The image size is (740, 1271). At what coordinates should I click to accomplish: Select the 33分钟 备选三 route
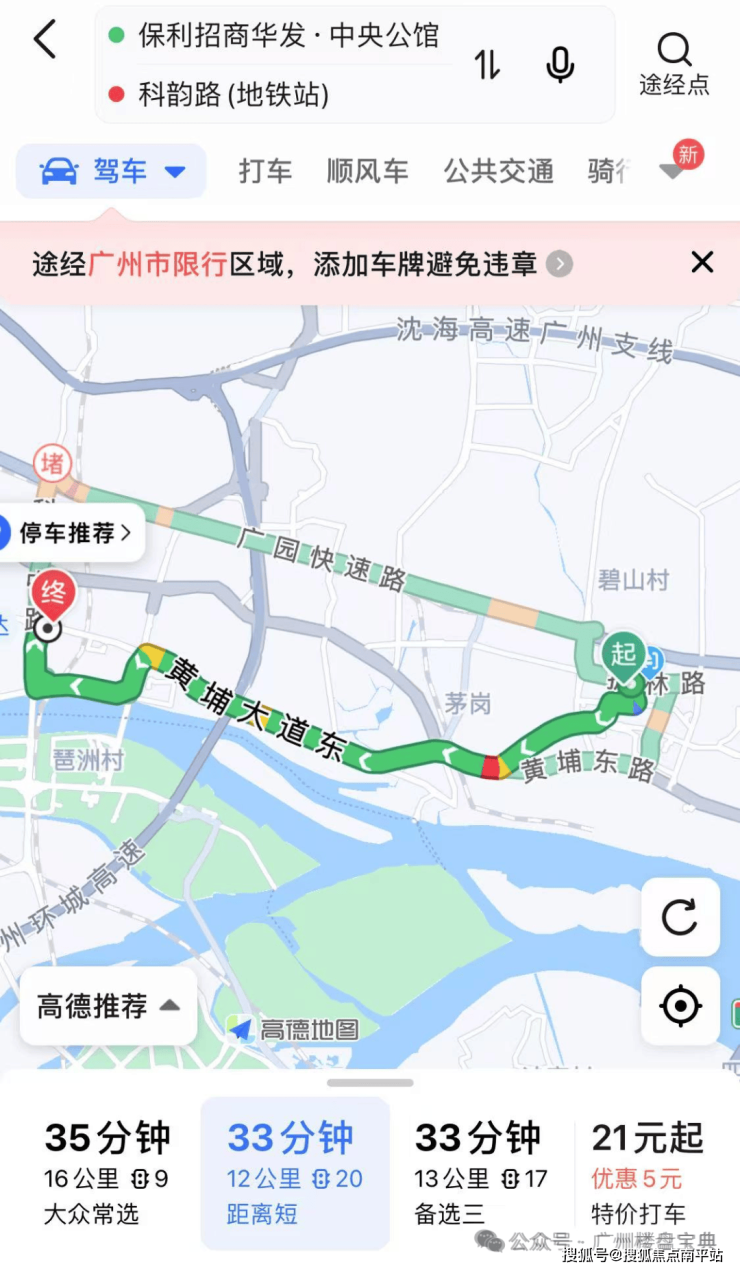coord(480,1172)
